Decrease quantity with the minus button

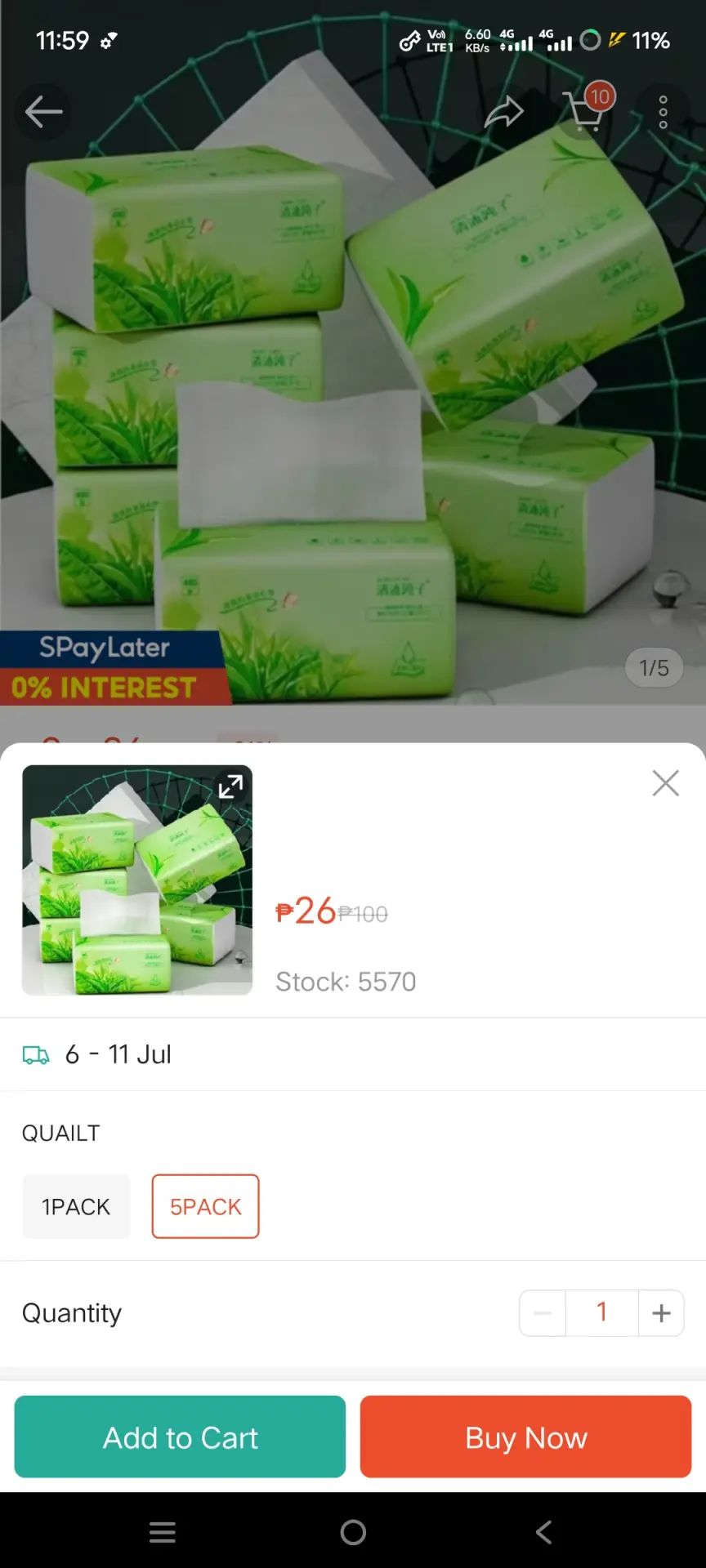point(543,1312)
